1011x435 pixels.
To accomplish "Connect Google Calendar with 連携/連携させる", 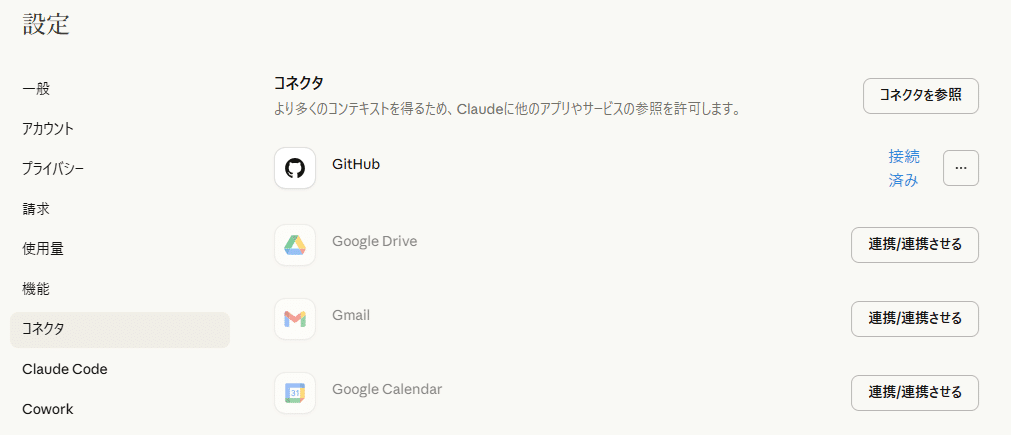I will (914, 392).
